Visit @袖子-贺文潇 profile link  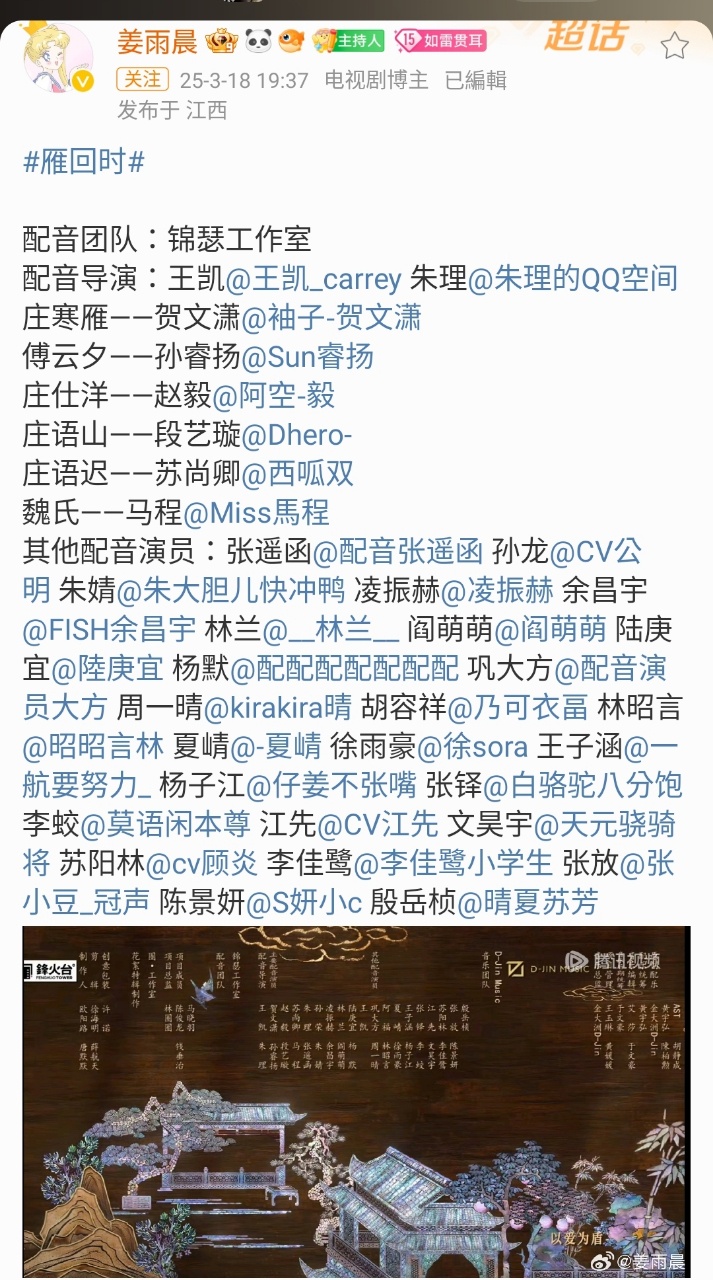point(331,317)
